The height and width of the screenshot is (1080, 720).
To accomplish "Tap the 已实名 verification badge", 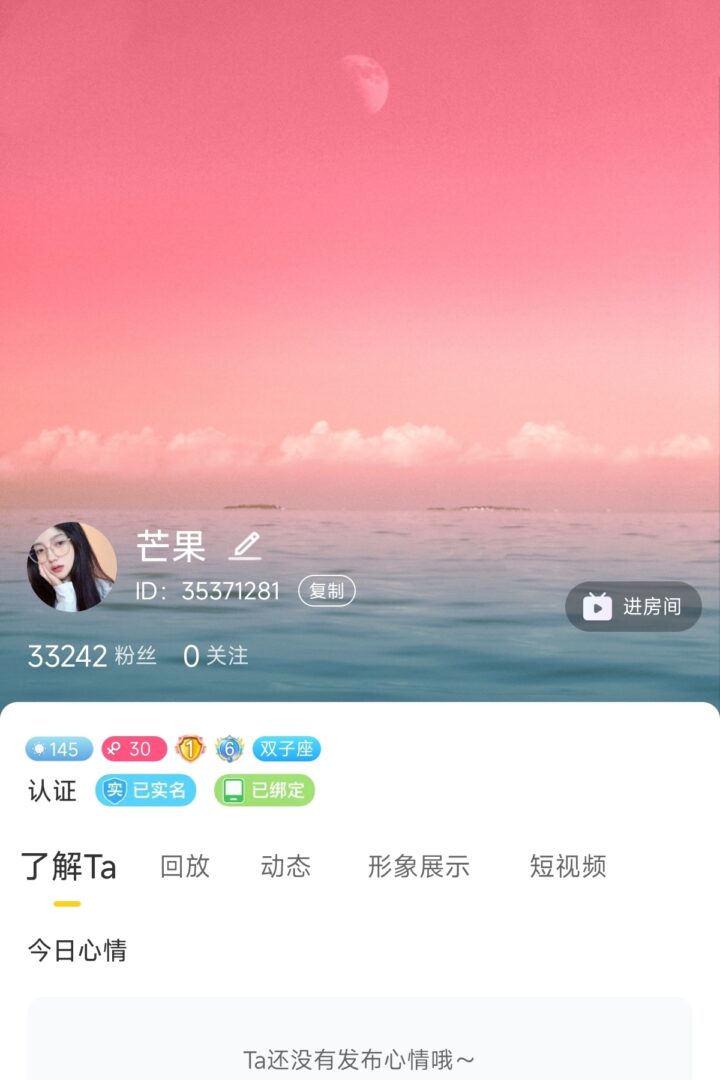I will point(146,791).
